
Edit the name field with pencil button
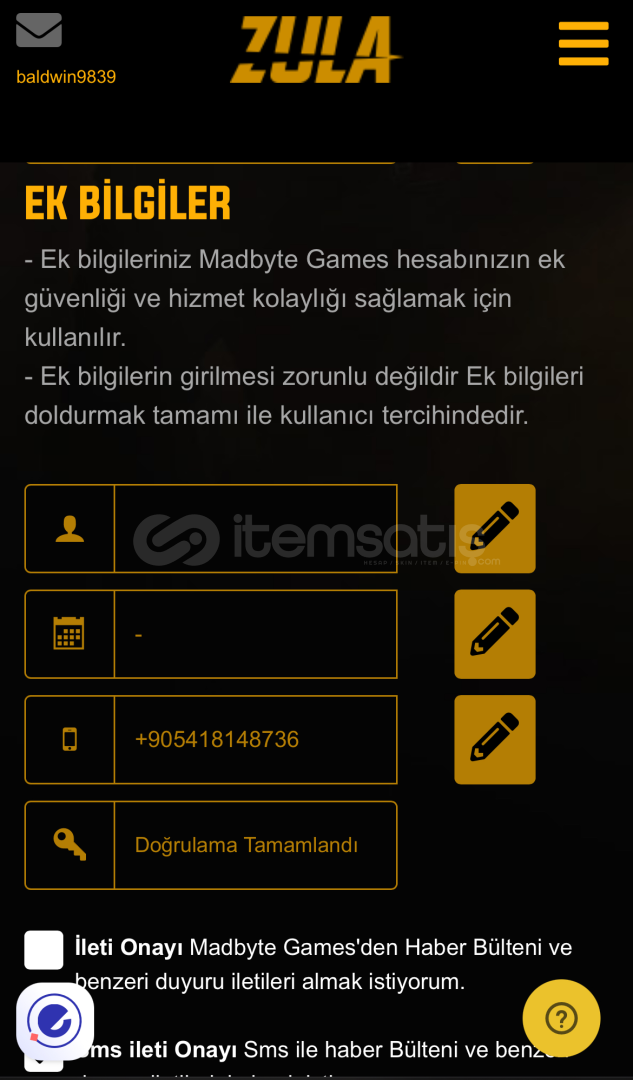point(495,528)
